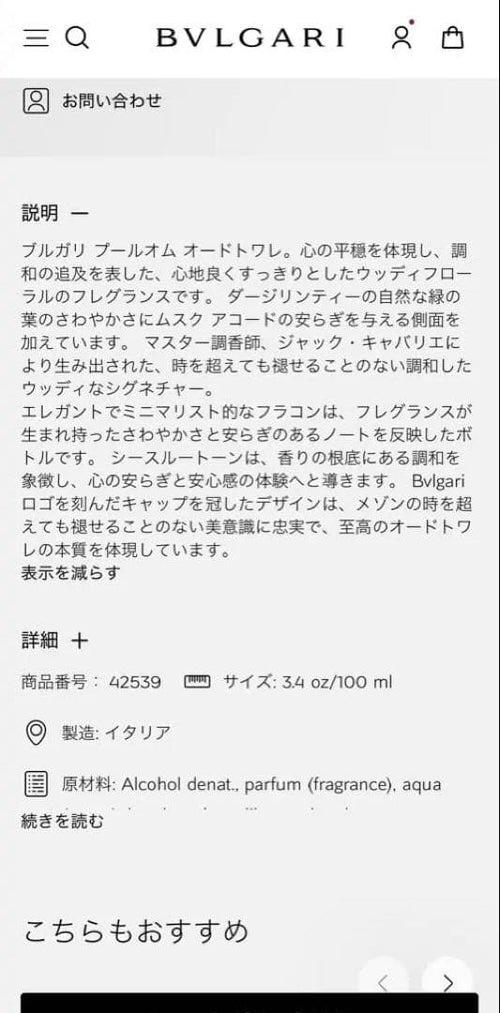Open the shopping bag

tap(452, 37)
